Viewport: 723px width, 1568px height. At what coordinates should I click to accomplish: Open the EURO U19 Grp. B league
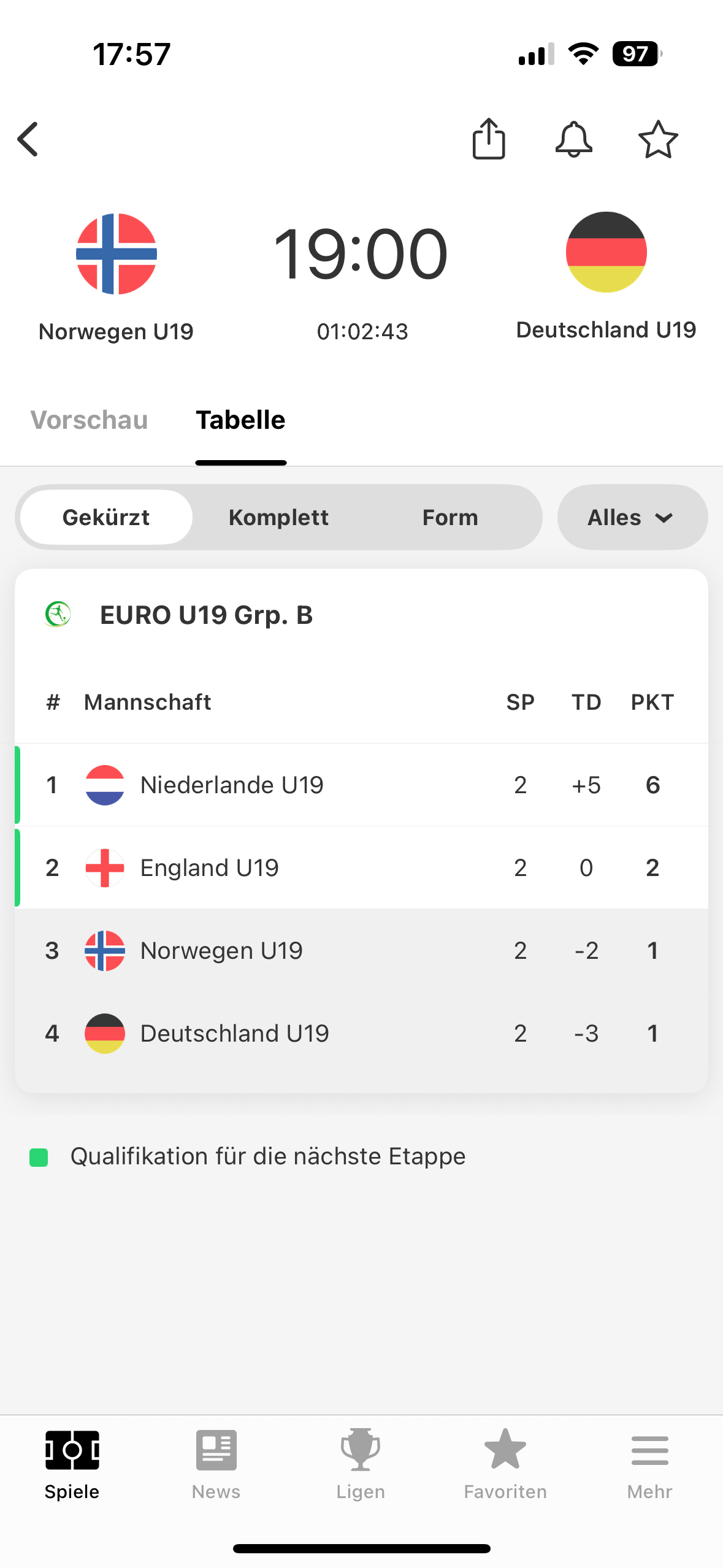coord(206,615)
